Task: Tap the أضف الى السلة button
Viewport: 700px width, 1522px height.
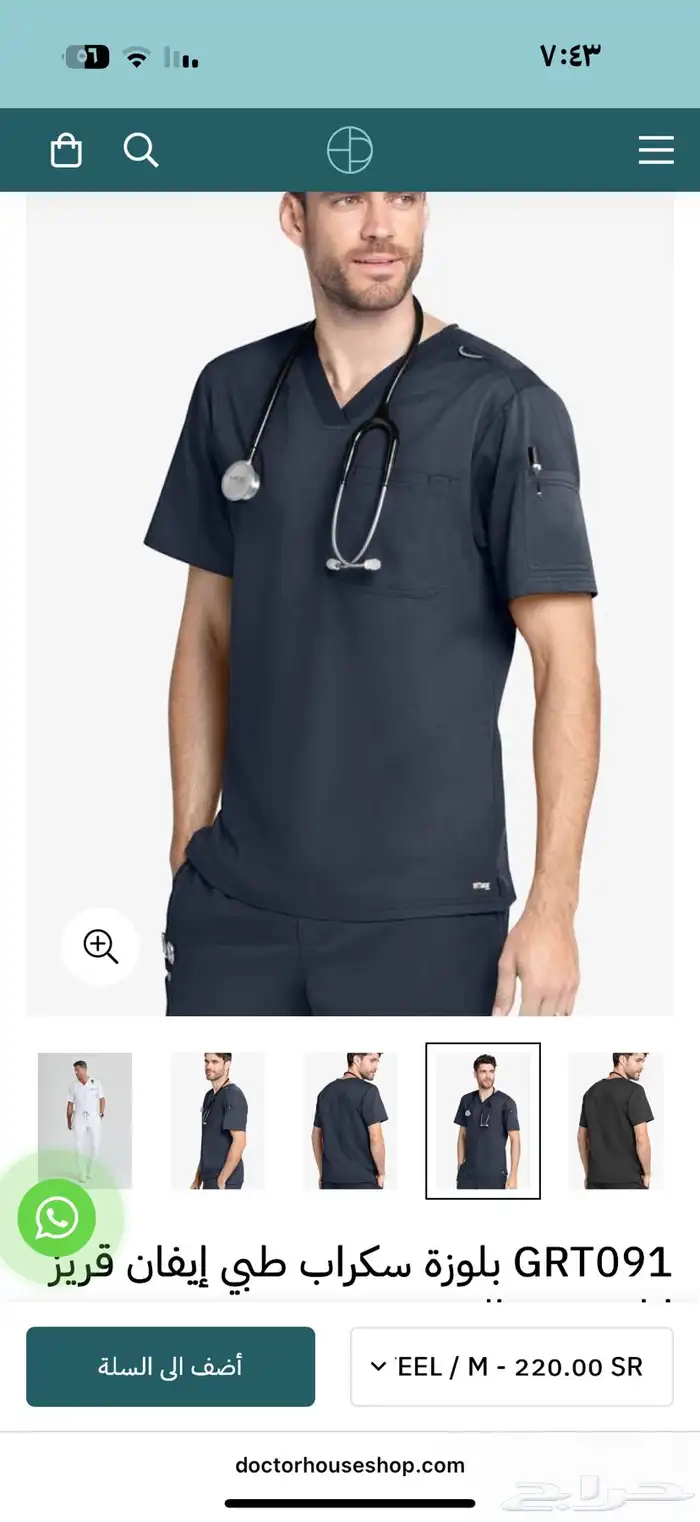Action: coord(170,1366)
